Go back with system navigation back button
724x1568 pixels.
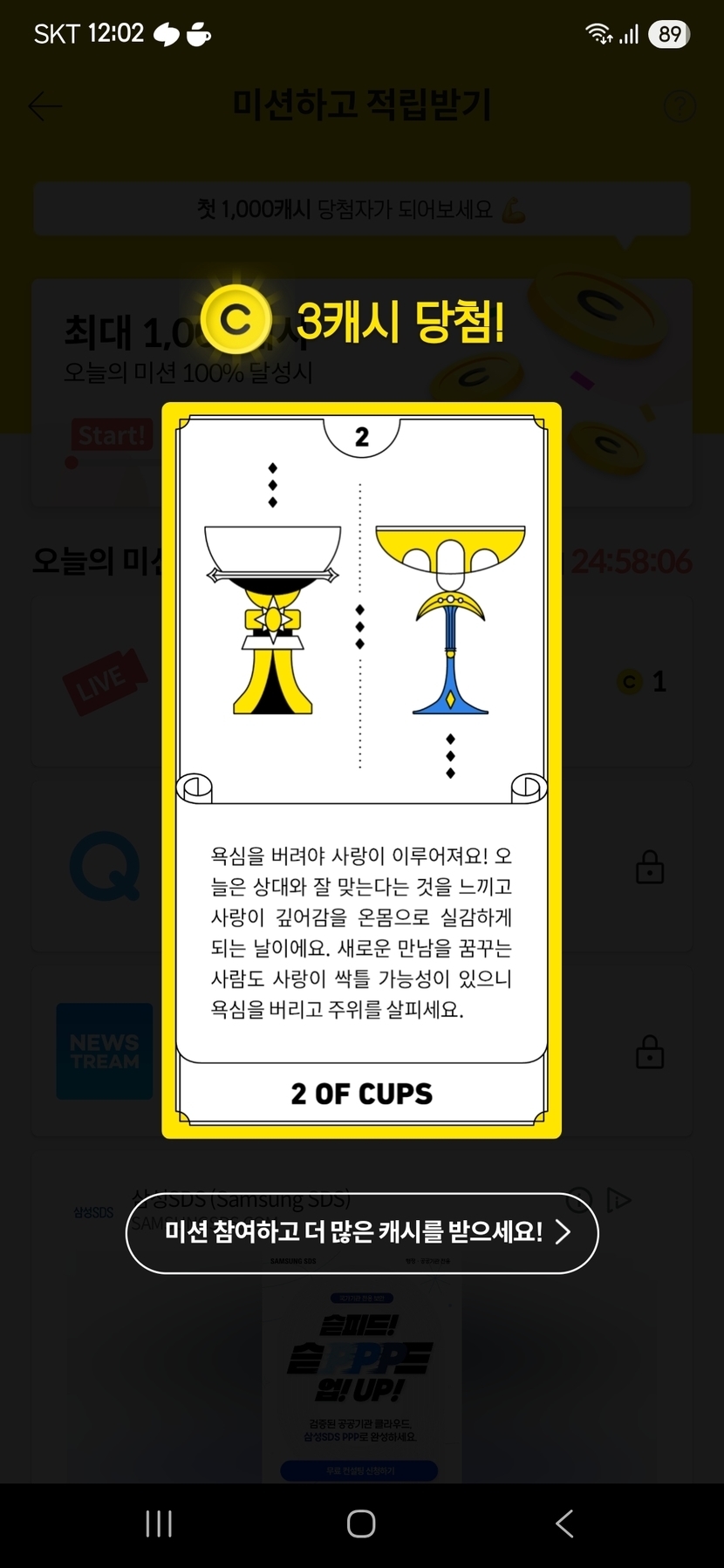click(564, 1524)
